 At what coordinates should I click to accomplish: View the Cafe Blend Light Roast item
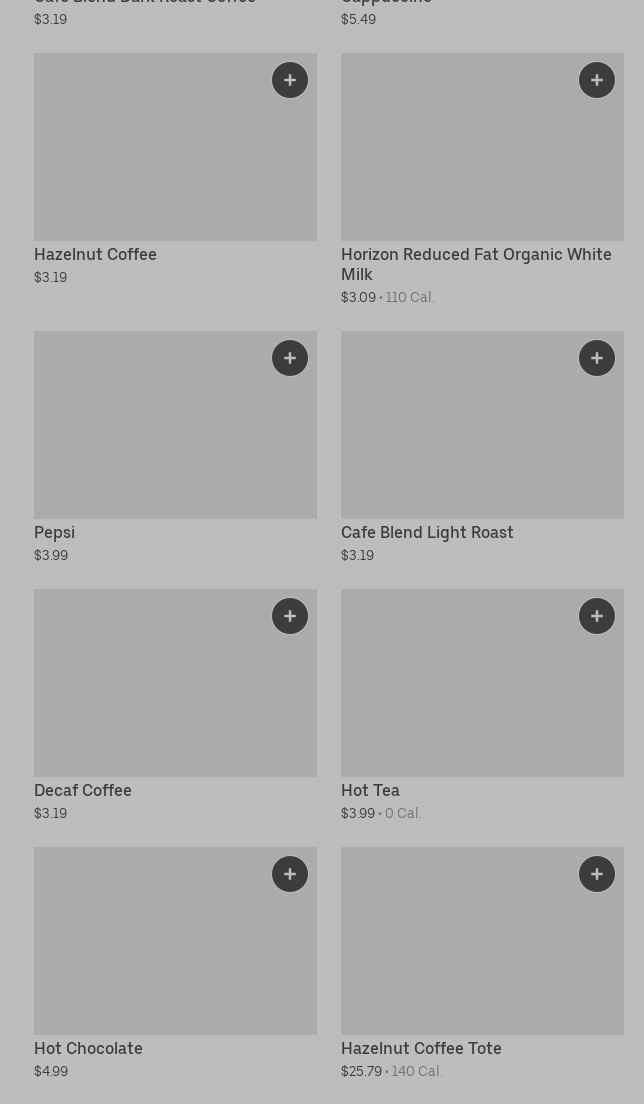pyautogui.click(x=482, y=447)
